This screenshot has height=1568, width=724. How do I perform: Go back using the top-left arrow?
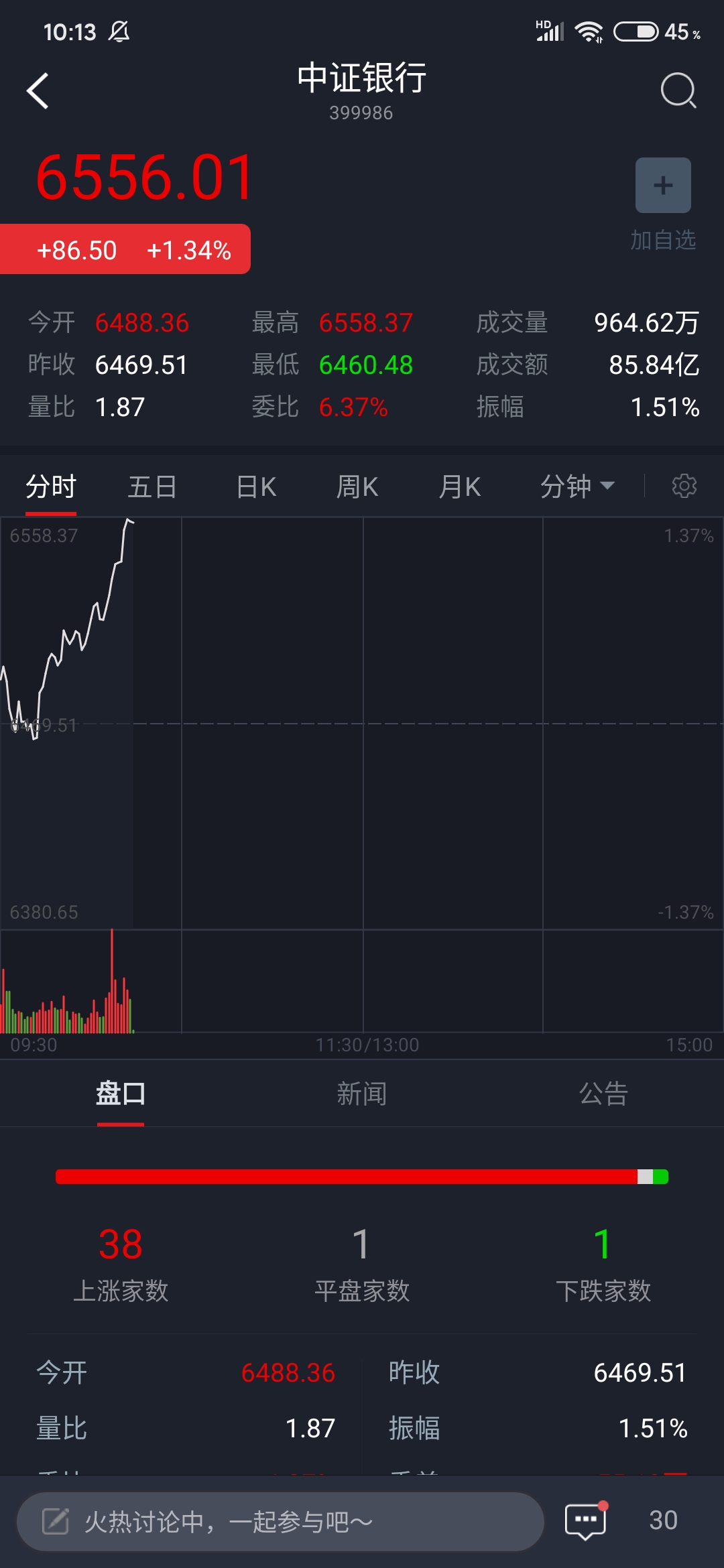(38, 90)
